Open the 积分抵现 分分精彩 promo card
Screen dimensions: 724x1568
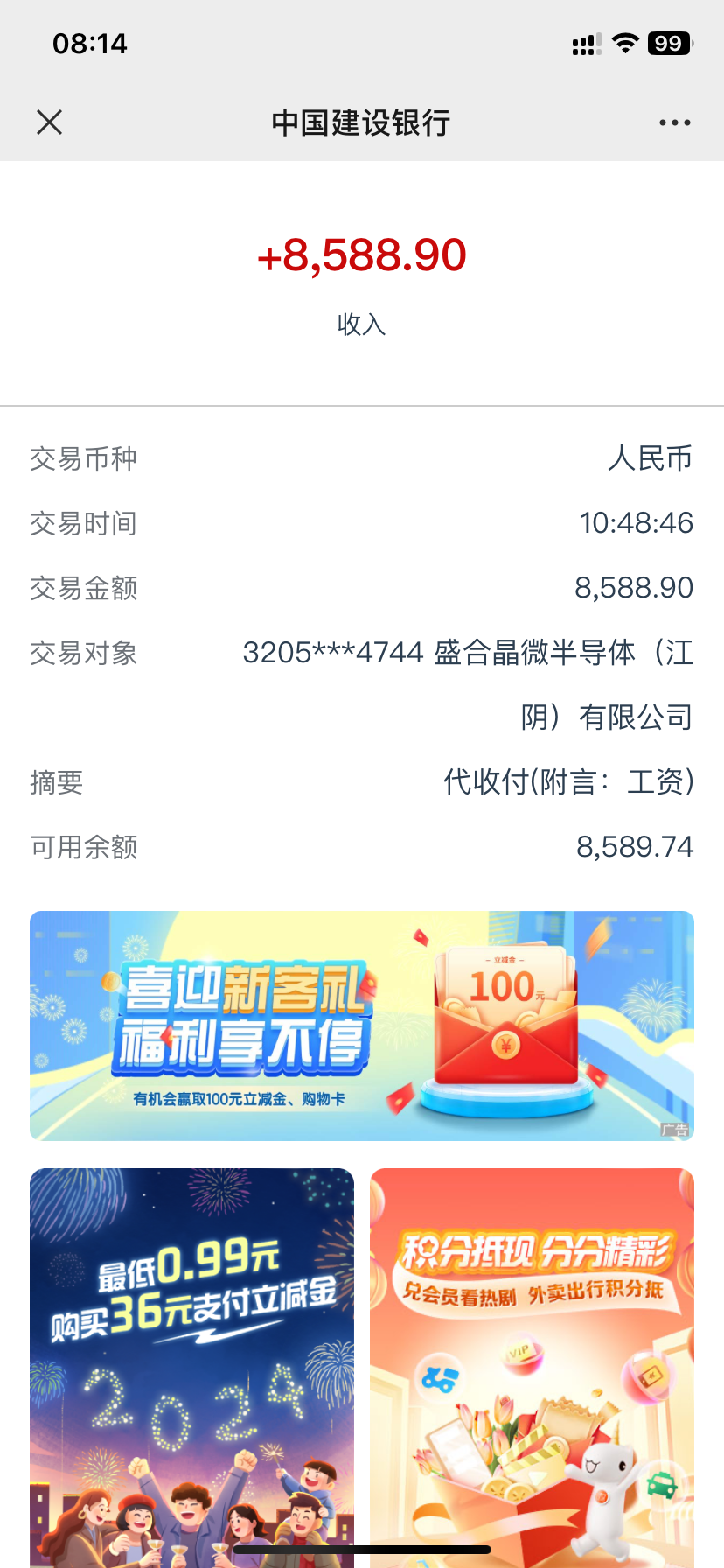click(x=532, y=1365)
